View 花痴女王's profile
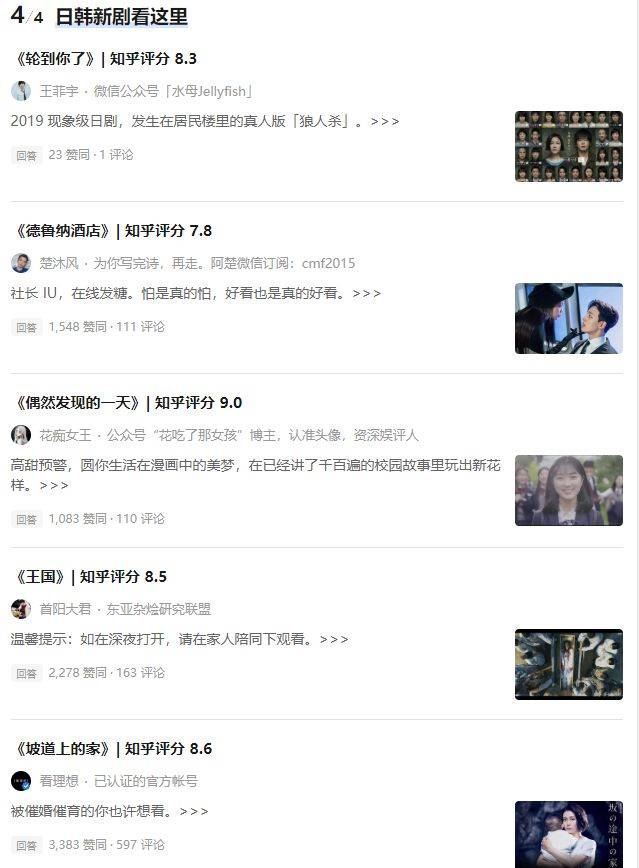Image resolution: width=639 pixels, height=868 pixels. pyautogui.click(x=64, y=435)
